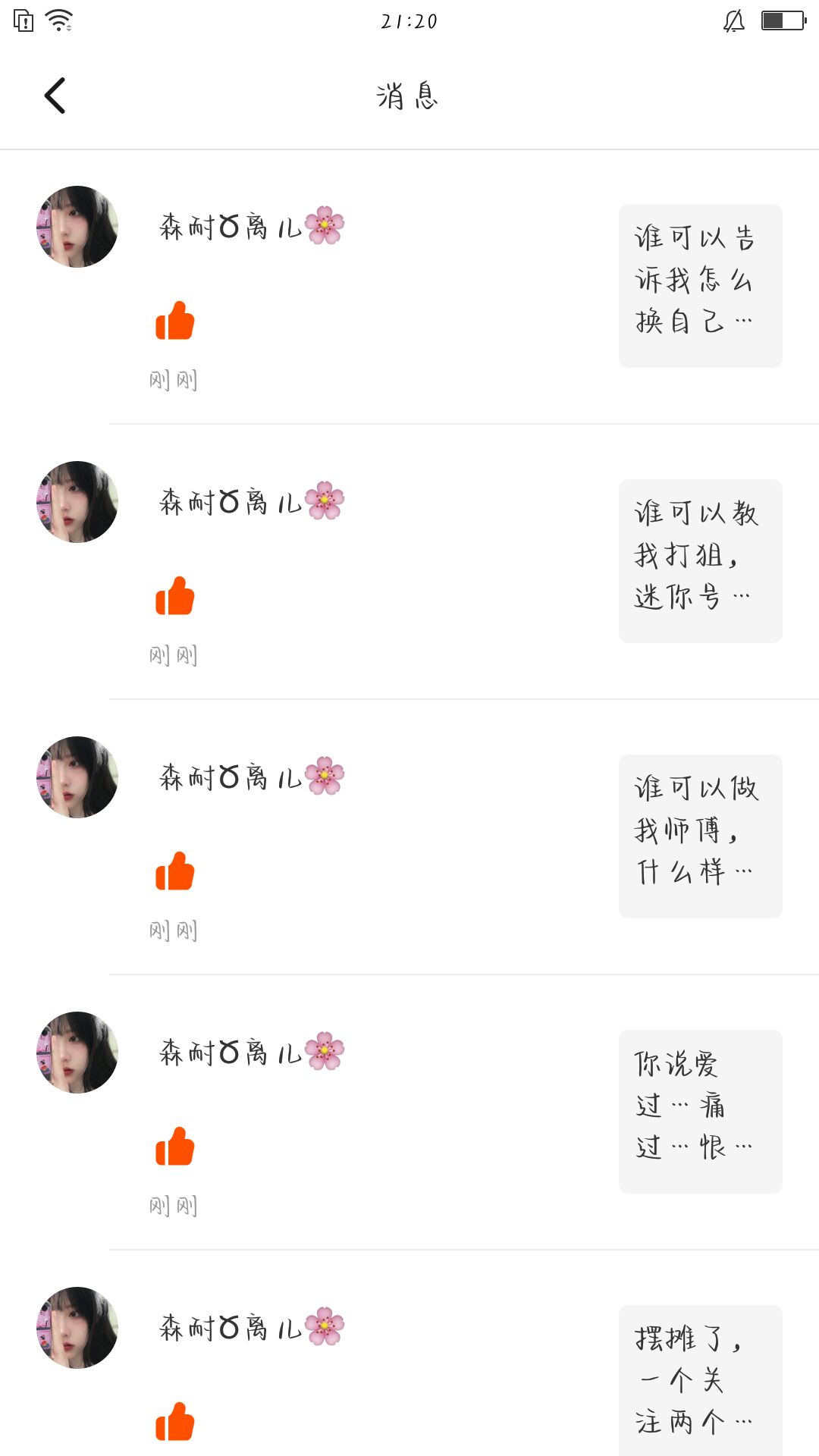The width and height of the screenshot is (819, 1456).
Task: View liker's avatar beside the 谁可以告诉我 notification
Action: (x=77, y=227)
